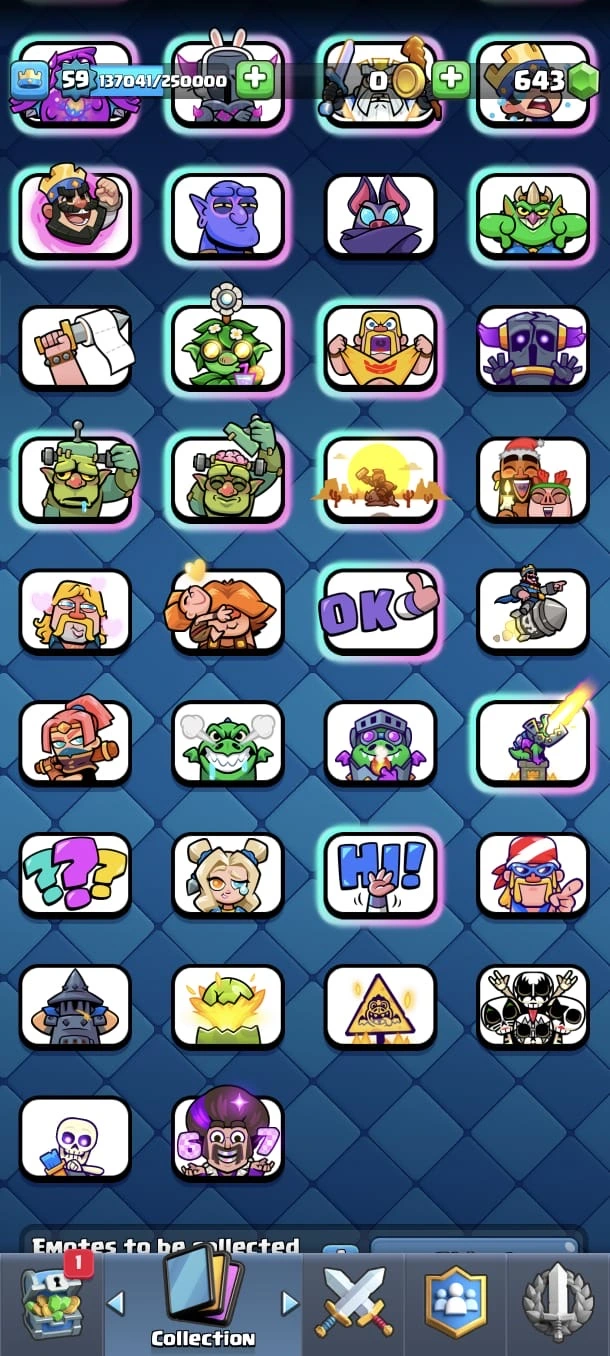Viewport: 610px width, 1356px height.
Task: Open the Events tab with sword laurel
Action: (558, 1303)
